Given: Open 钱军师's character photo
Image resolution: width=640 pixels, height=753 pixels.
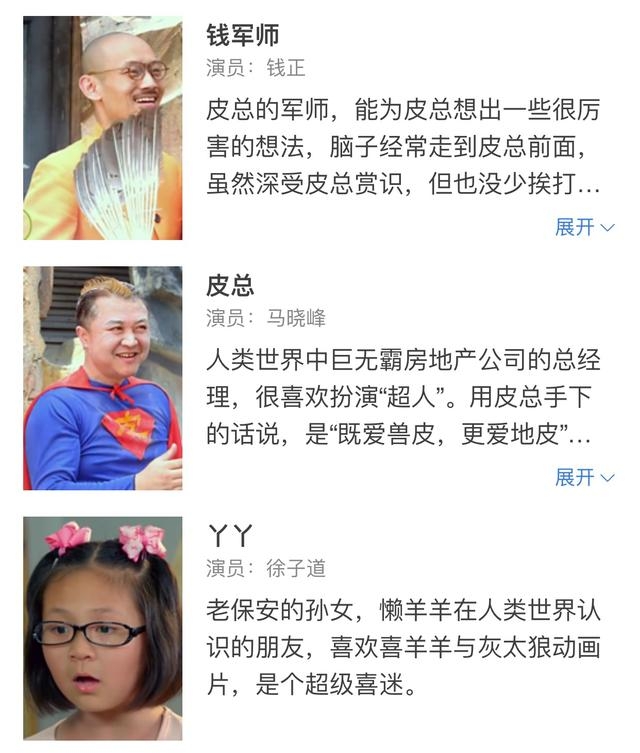Looking at the screenshot, I should click(103, 128).
